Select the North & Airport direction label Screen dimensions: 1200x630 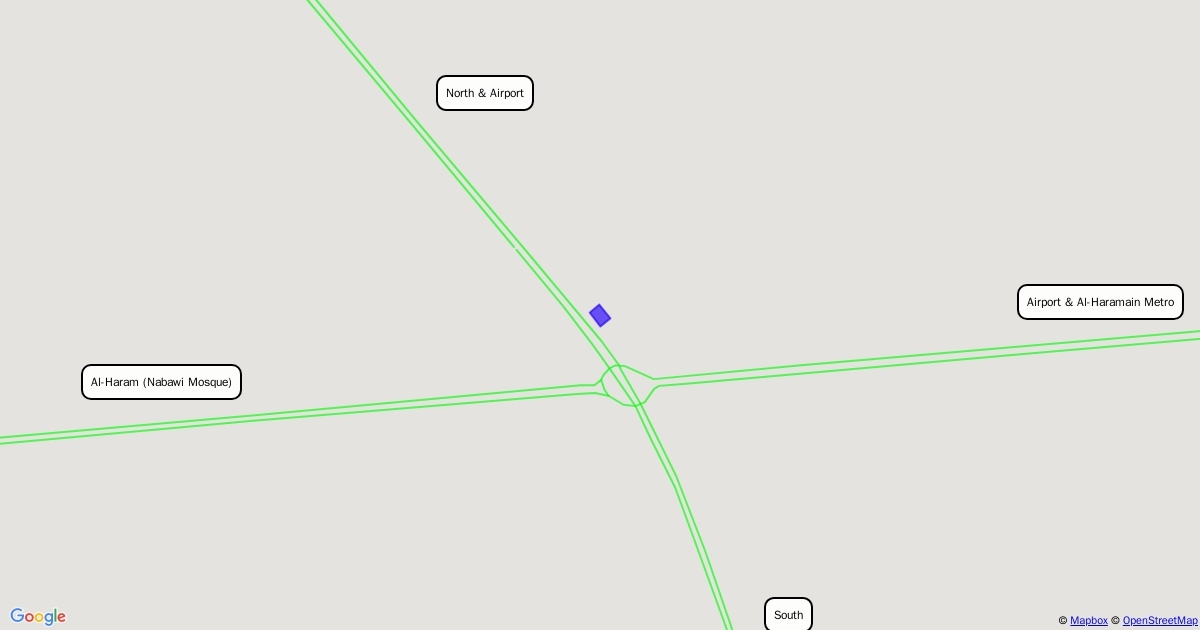point(485,93)
